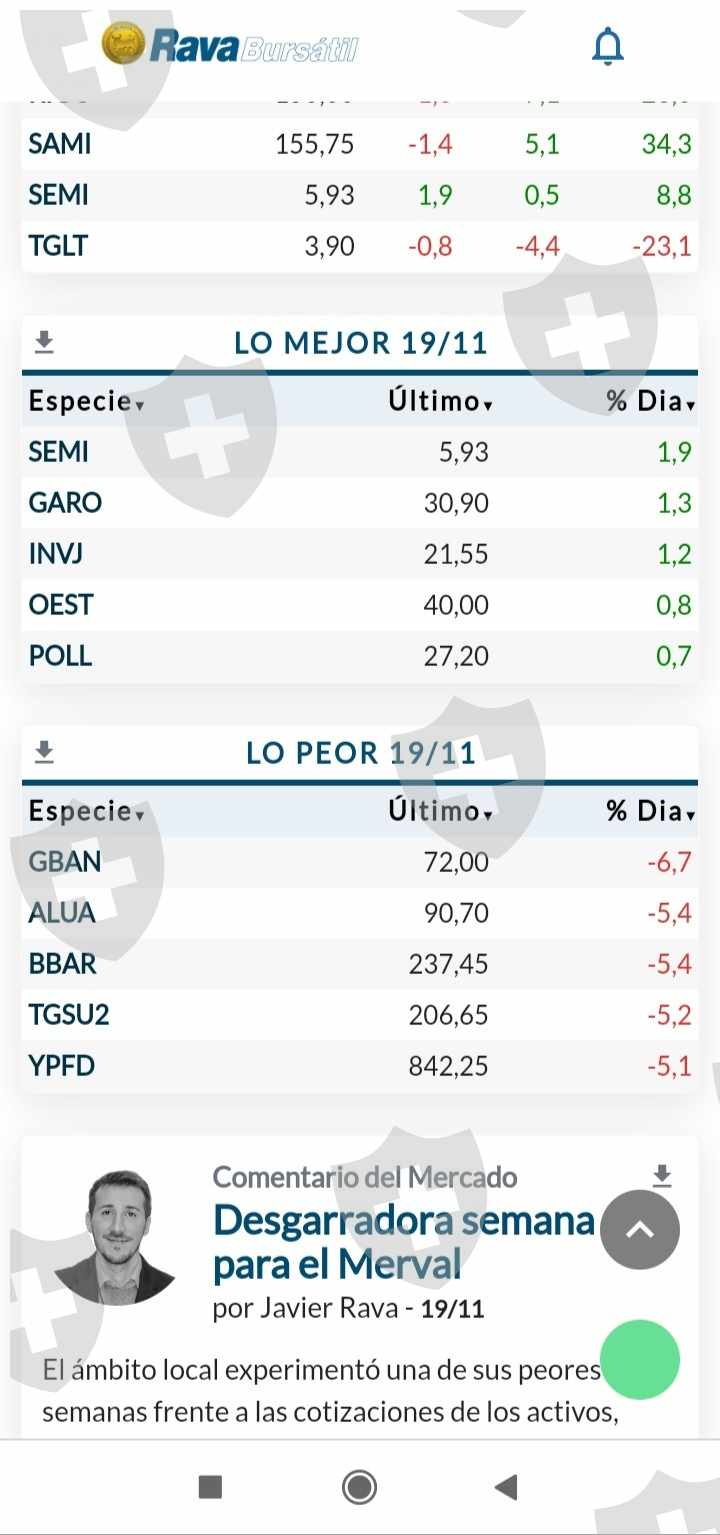Open the notifications bell
720x1535 pixels.
[x=607, y=46]
